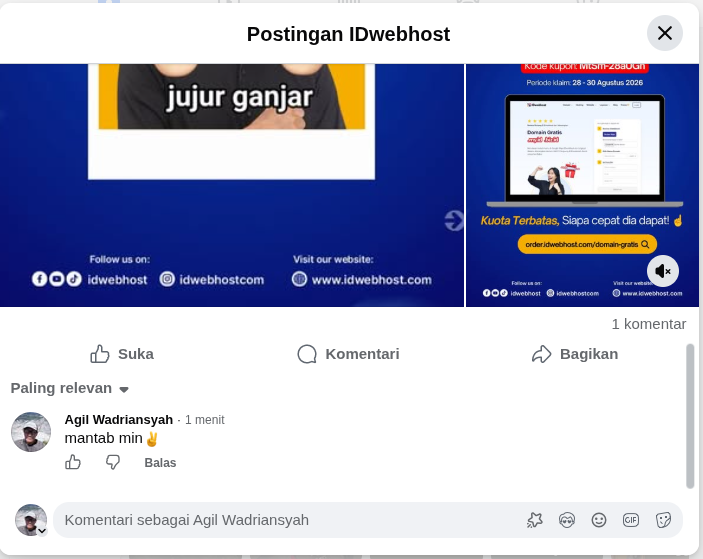Dislike the "mantab min" comment
This screenshot has width=703, height=559.
coord(113,462)
